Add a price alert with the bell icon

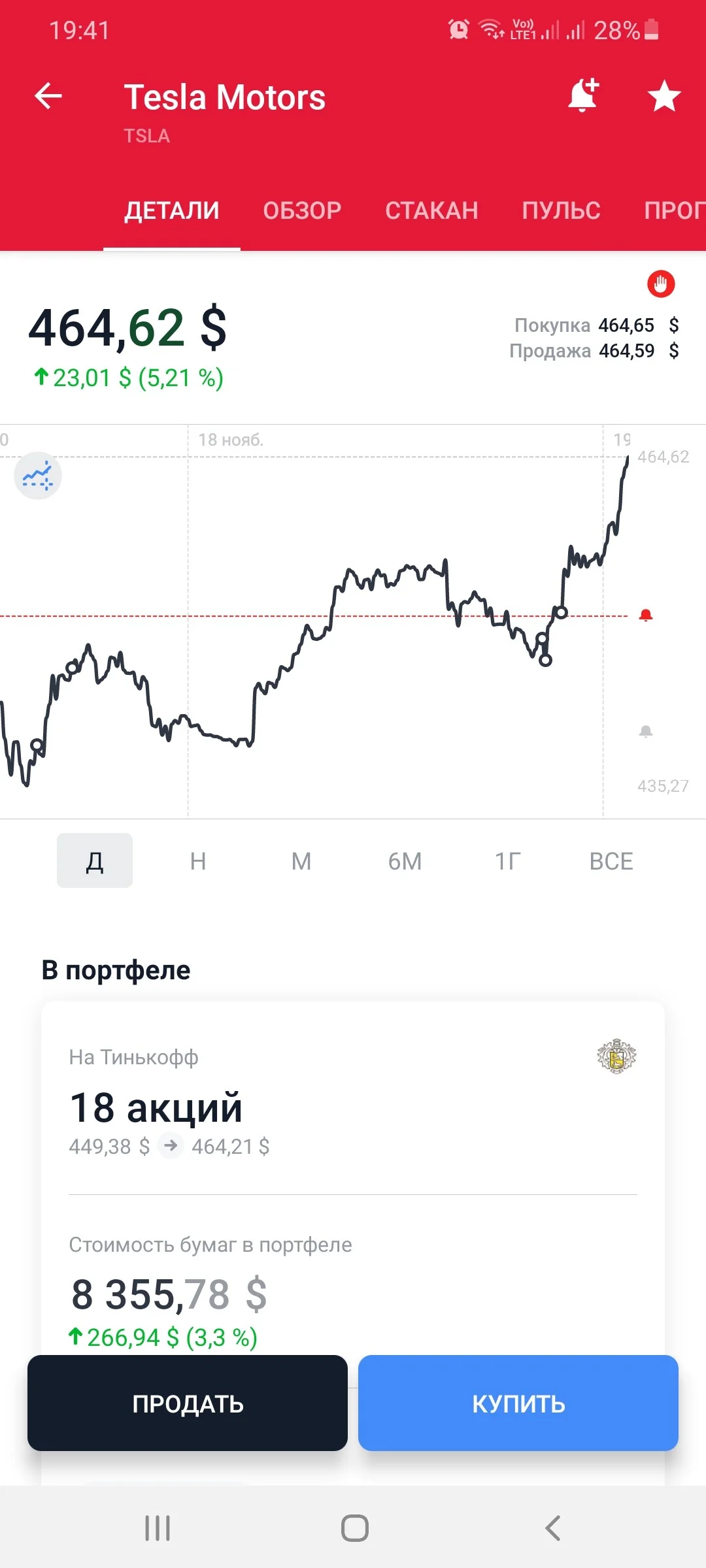pos(584,95)
